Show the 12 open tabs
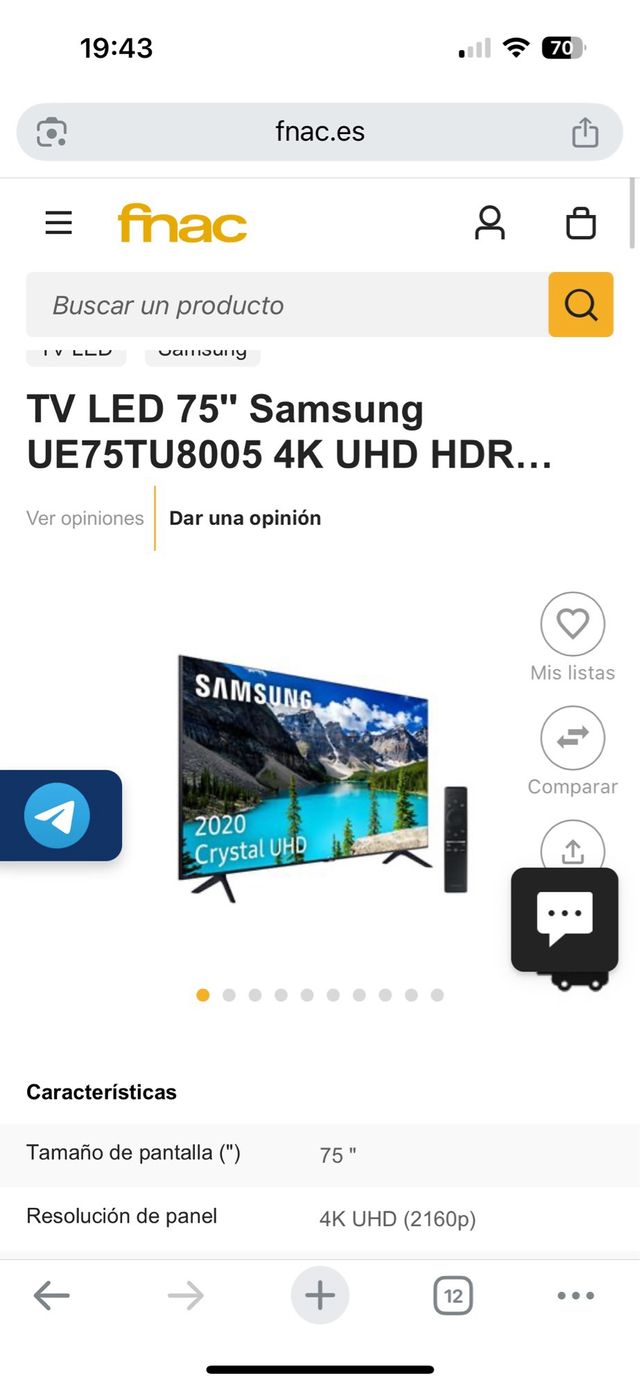This screenshot has height=1387, width=640. coord(453,1296)
